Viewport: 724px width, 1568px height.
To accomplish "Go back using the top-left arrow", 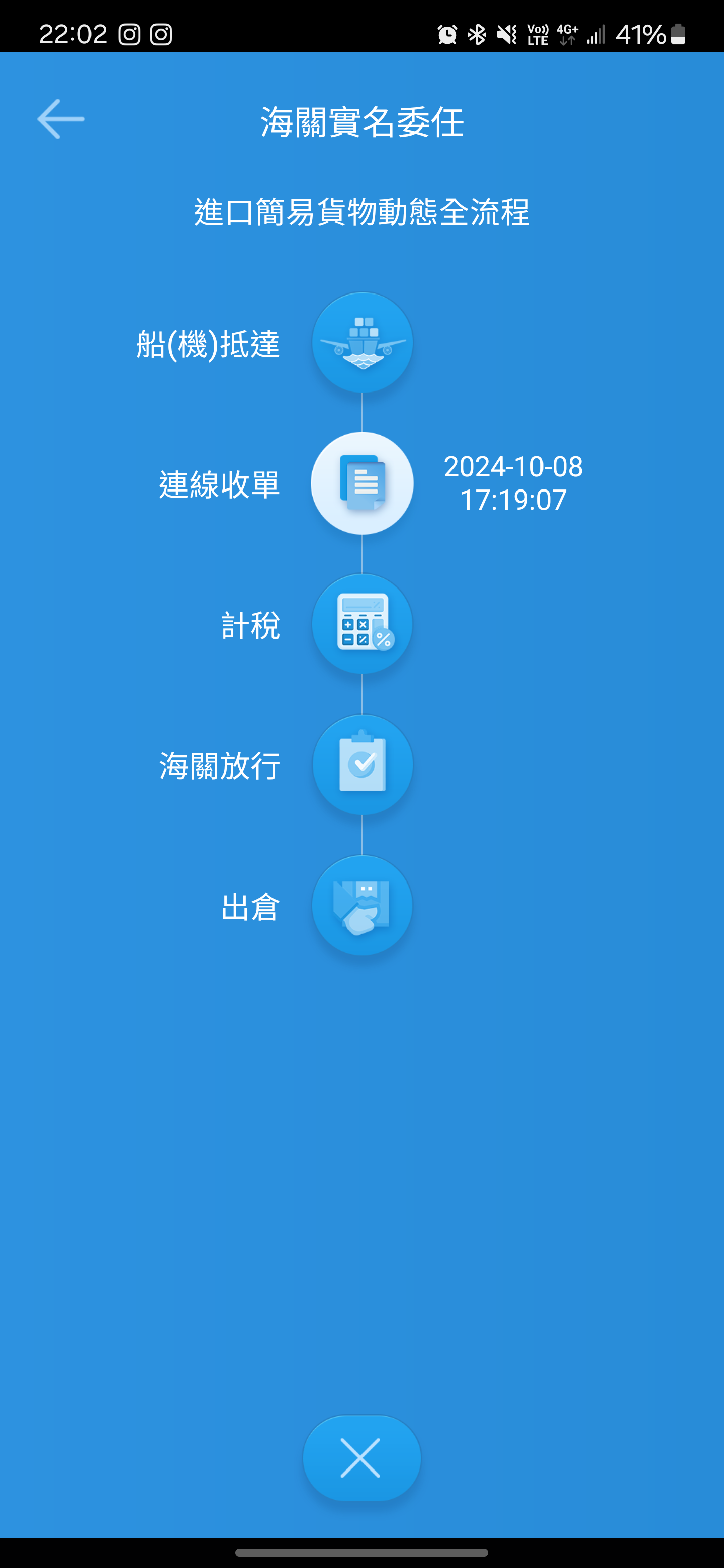I will click(61, 119).
